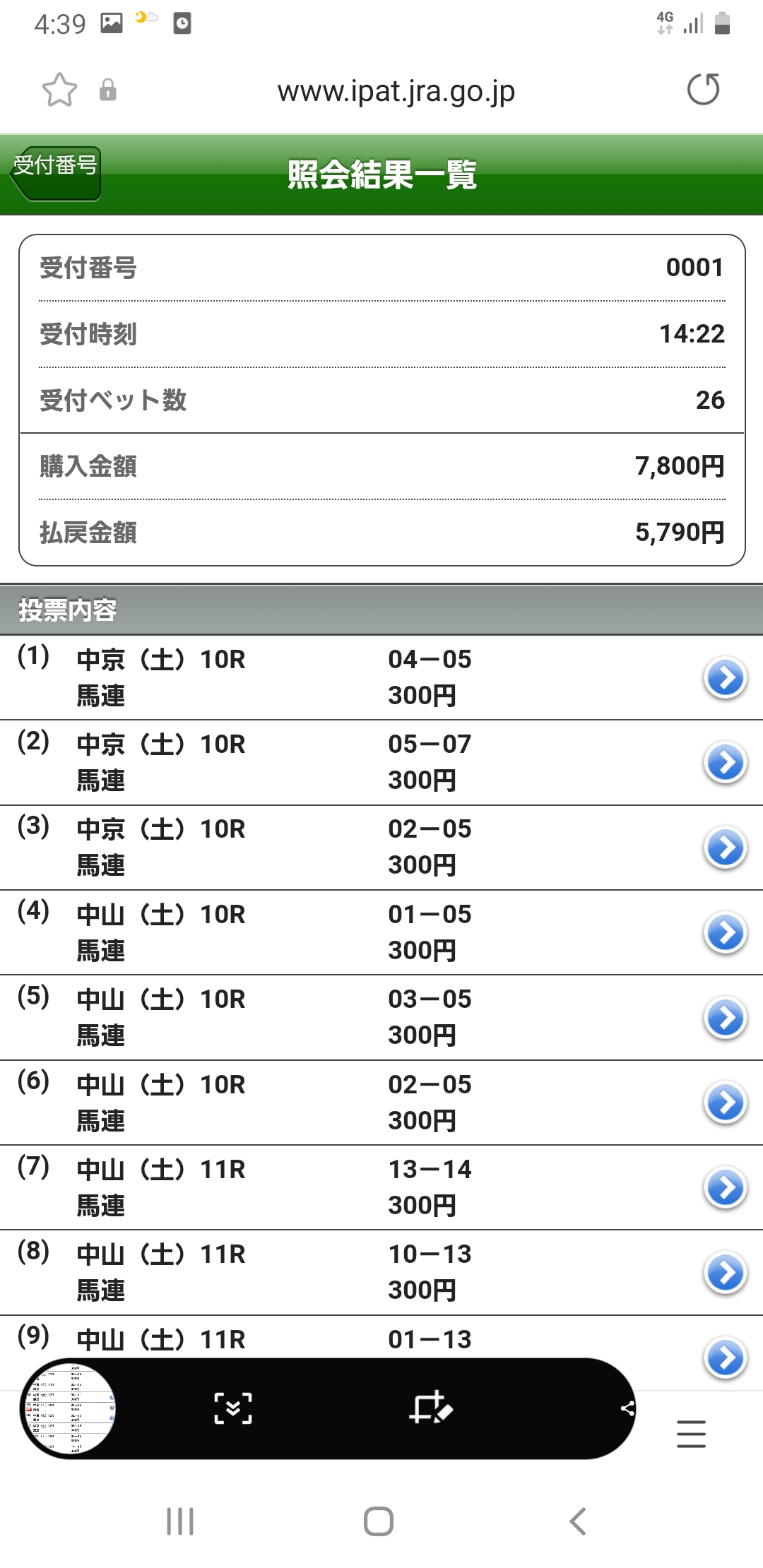Open the screenshot preview thumbnail

click(68, 1409)
